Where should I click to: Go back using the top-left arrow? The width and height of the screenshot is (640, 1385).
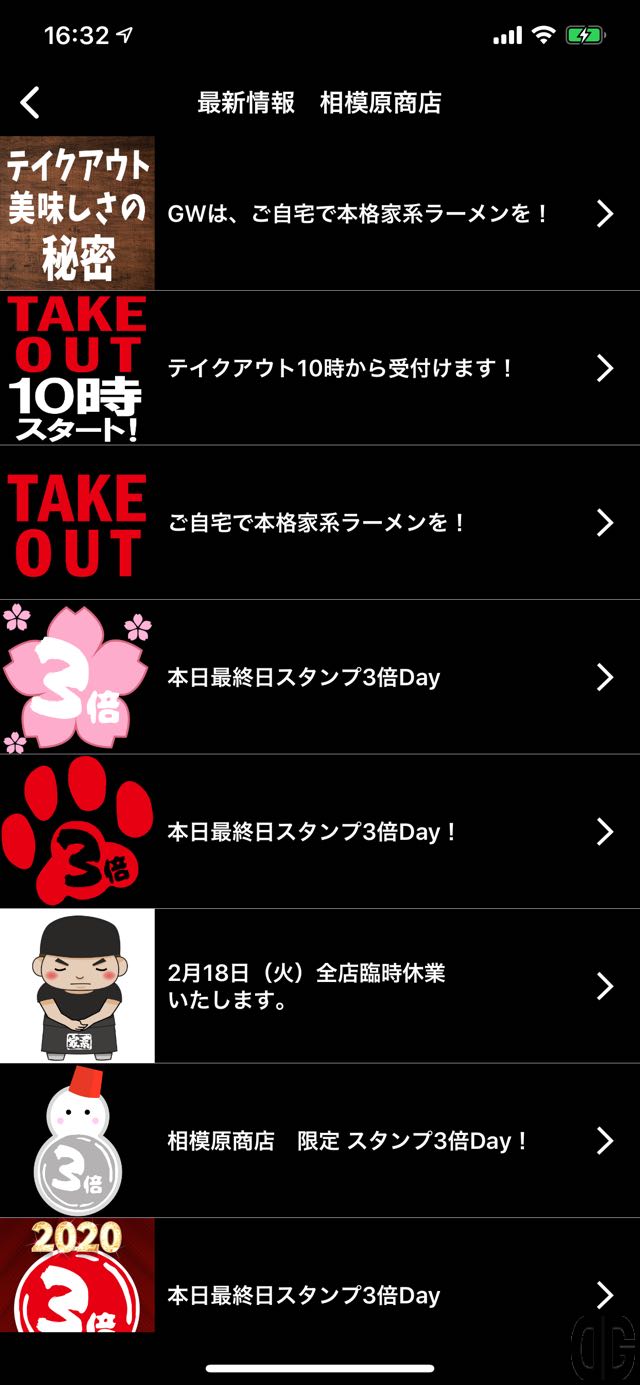pos(31,102)
